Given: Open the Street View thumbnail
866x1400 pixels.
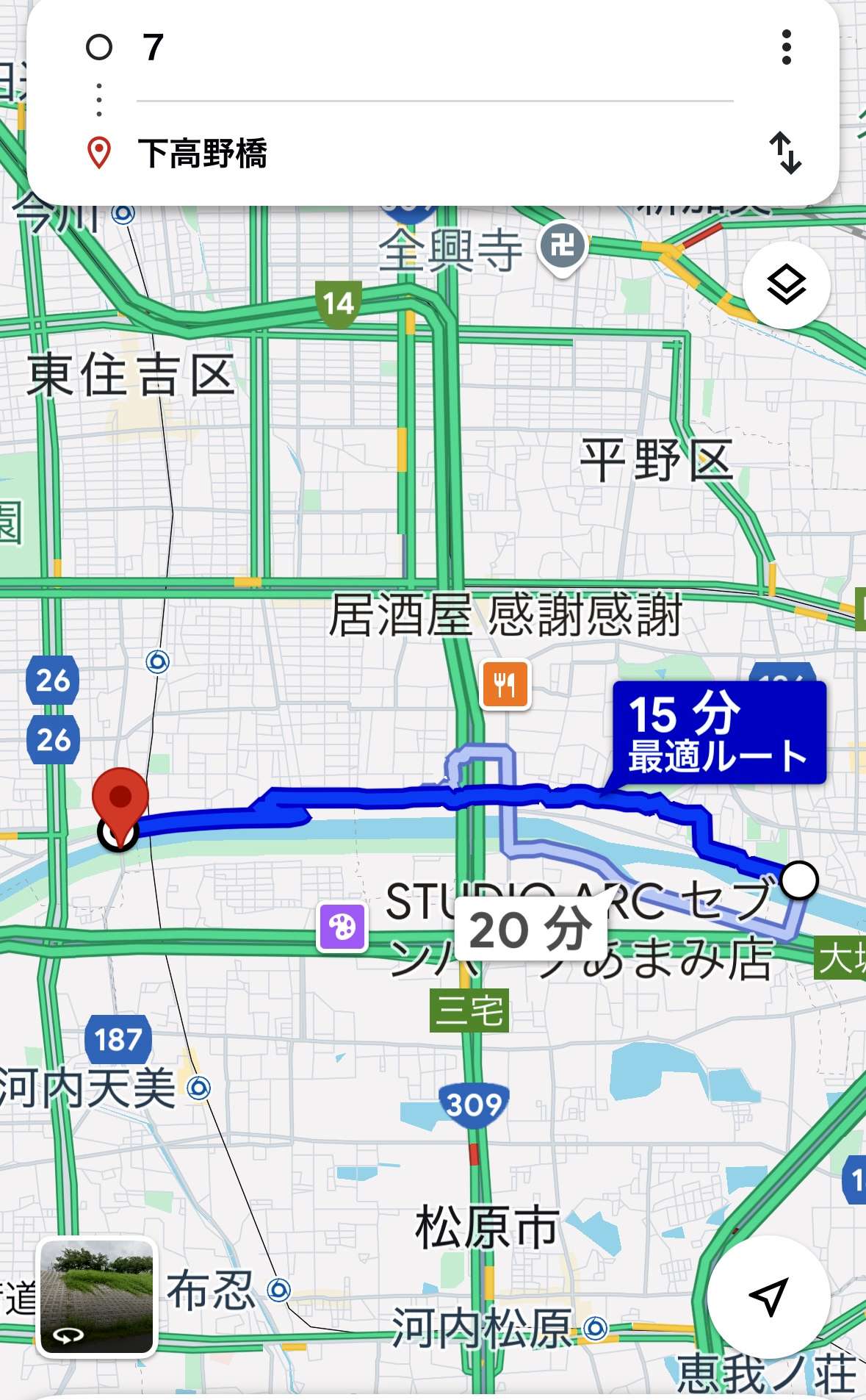Looking at the screenshot, I should [97, 1296].
